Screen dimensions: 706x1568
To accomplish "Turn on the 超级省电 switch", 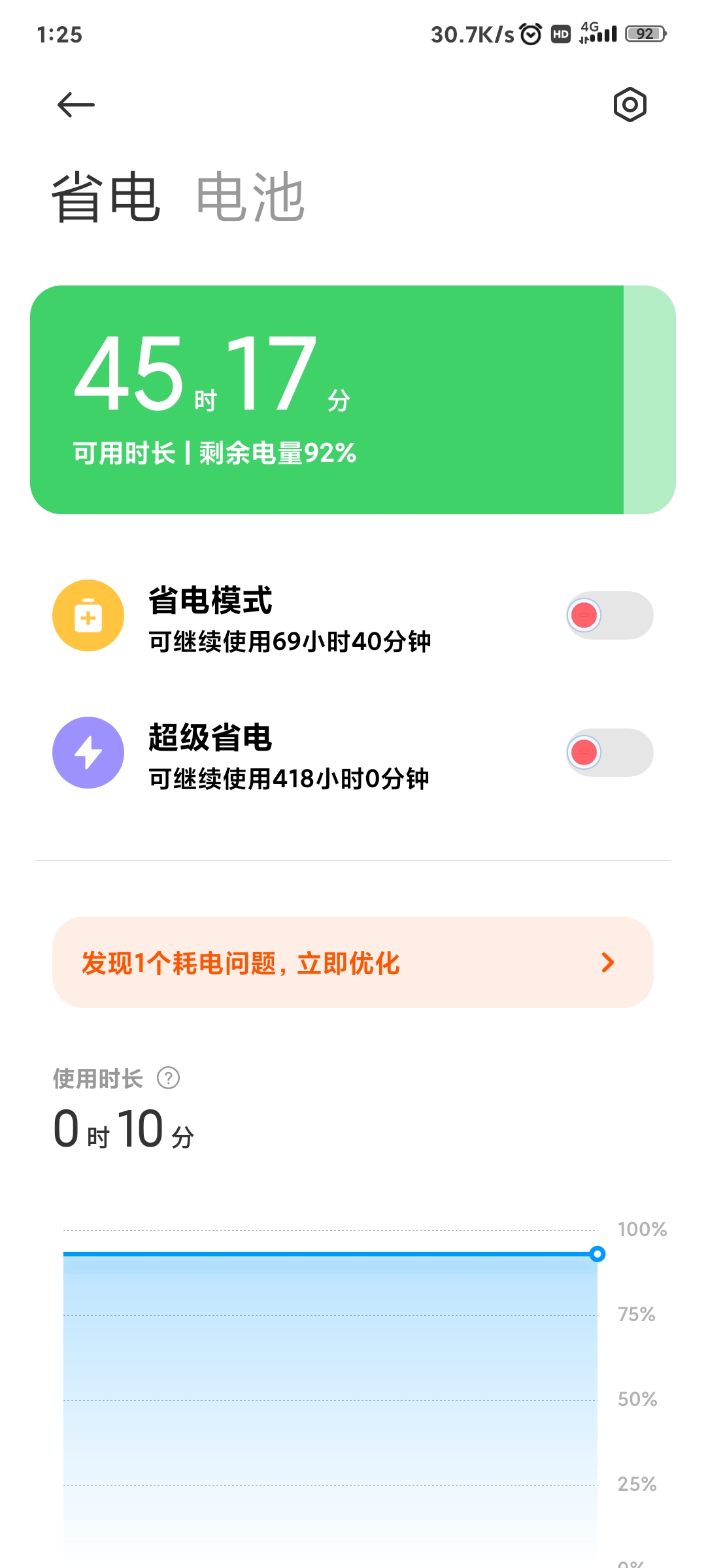I will click(609, 753).
